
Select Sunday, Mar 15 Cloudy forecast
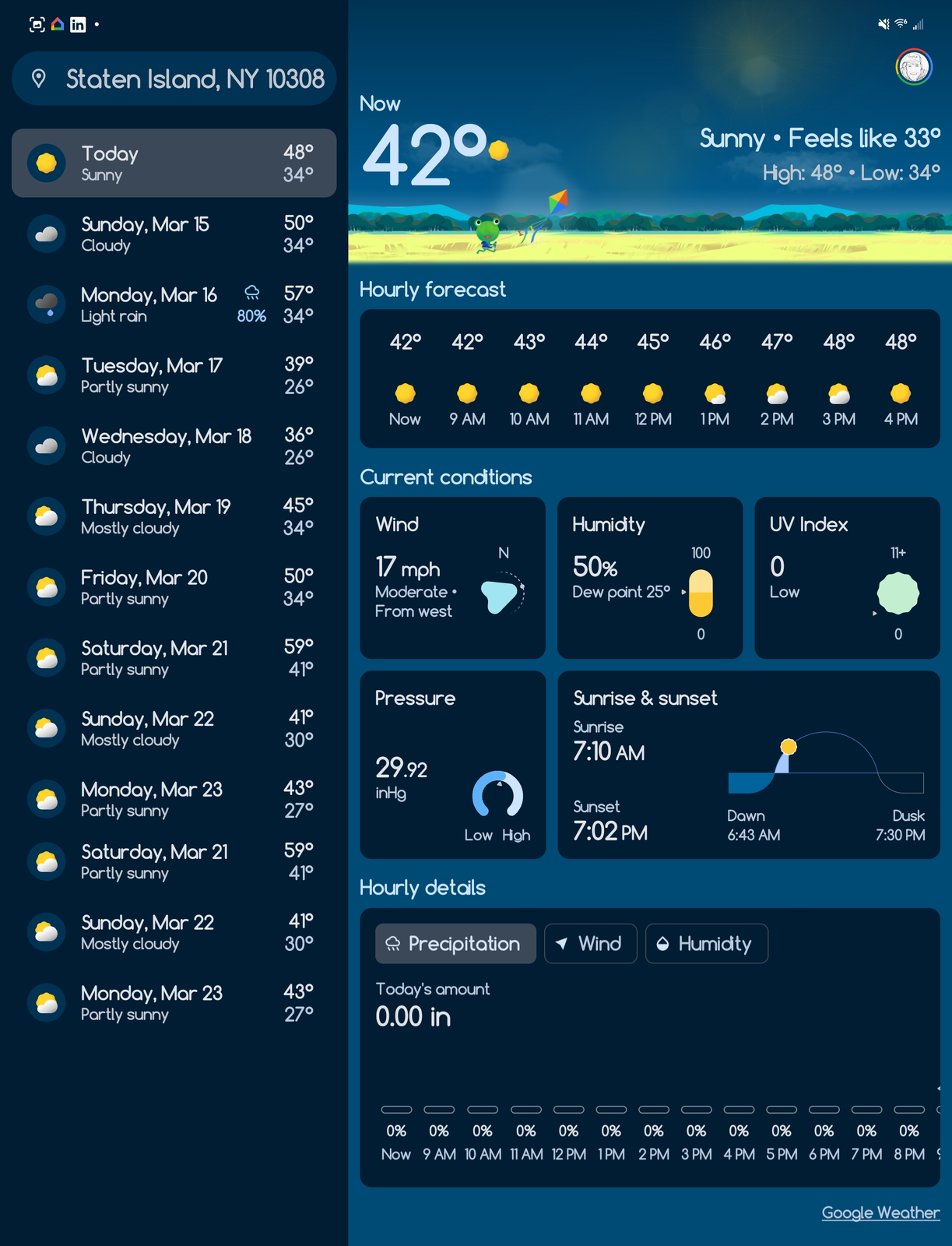click(174, 234)
